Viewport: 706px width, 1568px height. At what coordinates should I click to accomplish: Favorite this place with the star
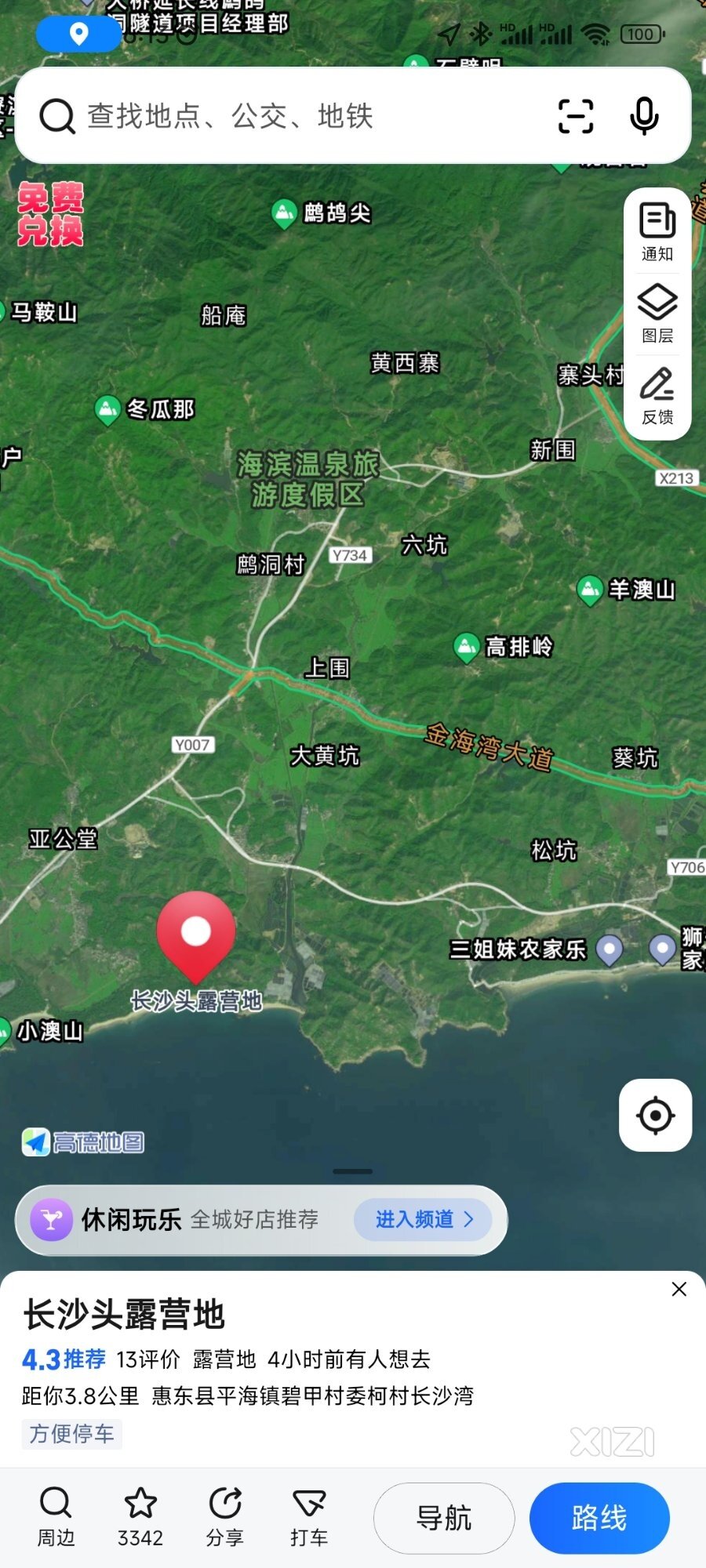coord(140,1517)
